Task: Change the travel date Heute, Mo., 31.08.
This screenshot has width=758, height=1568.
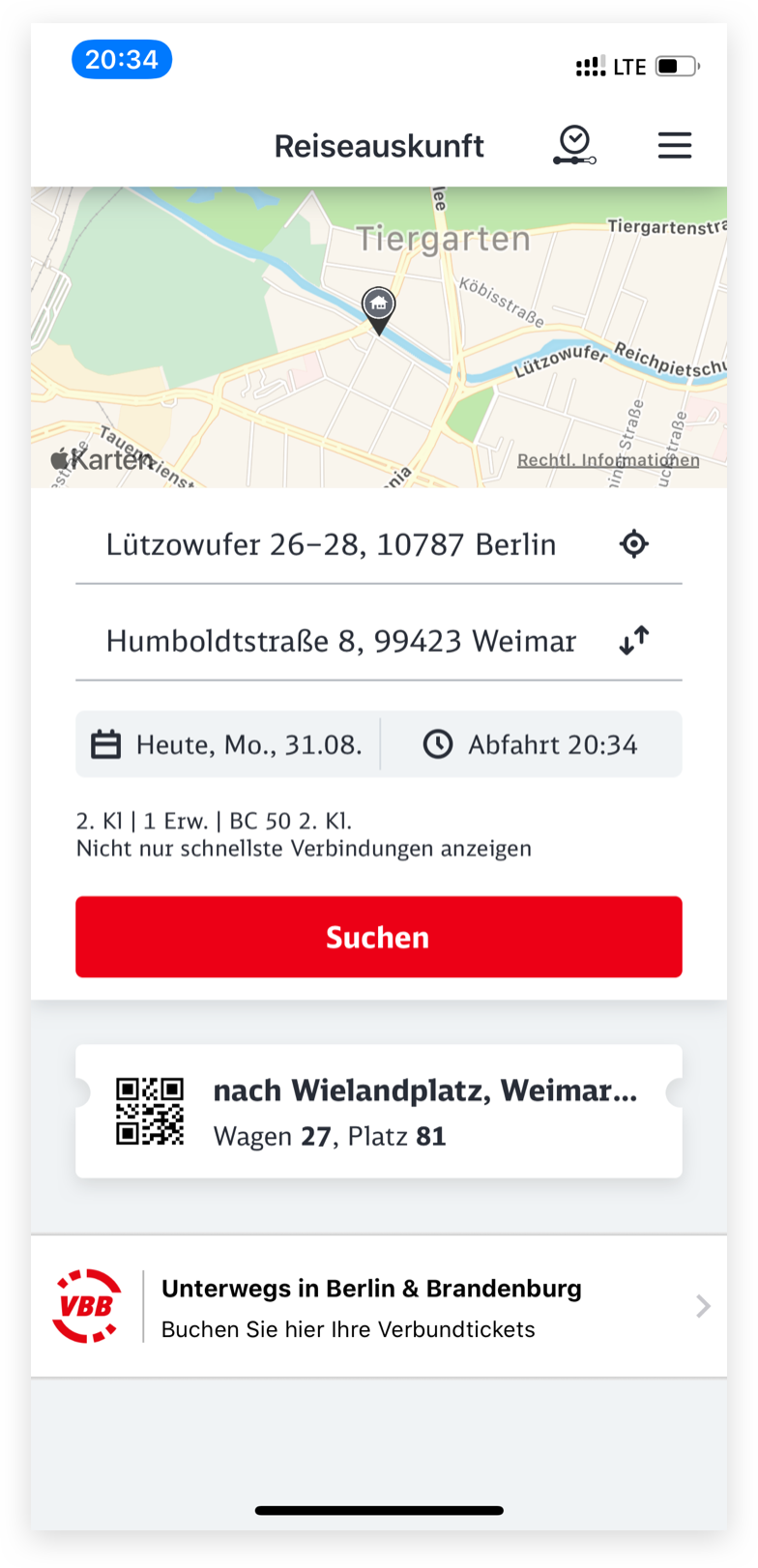Action: pos(228,744)
